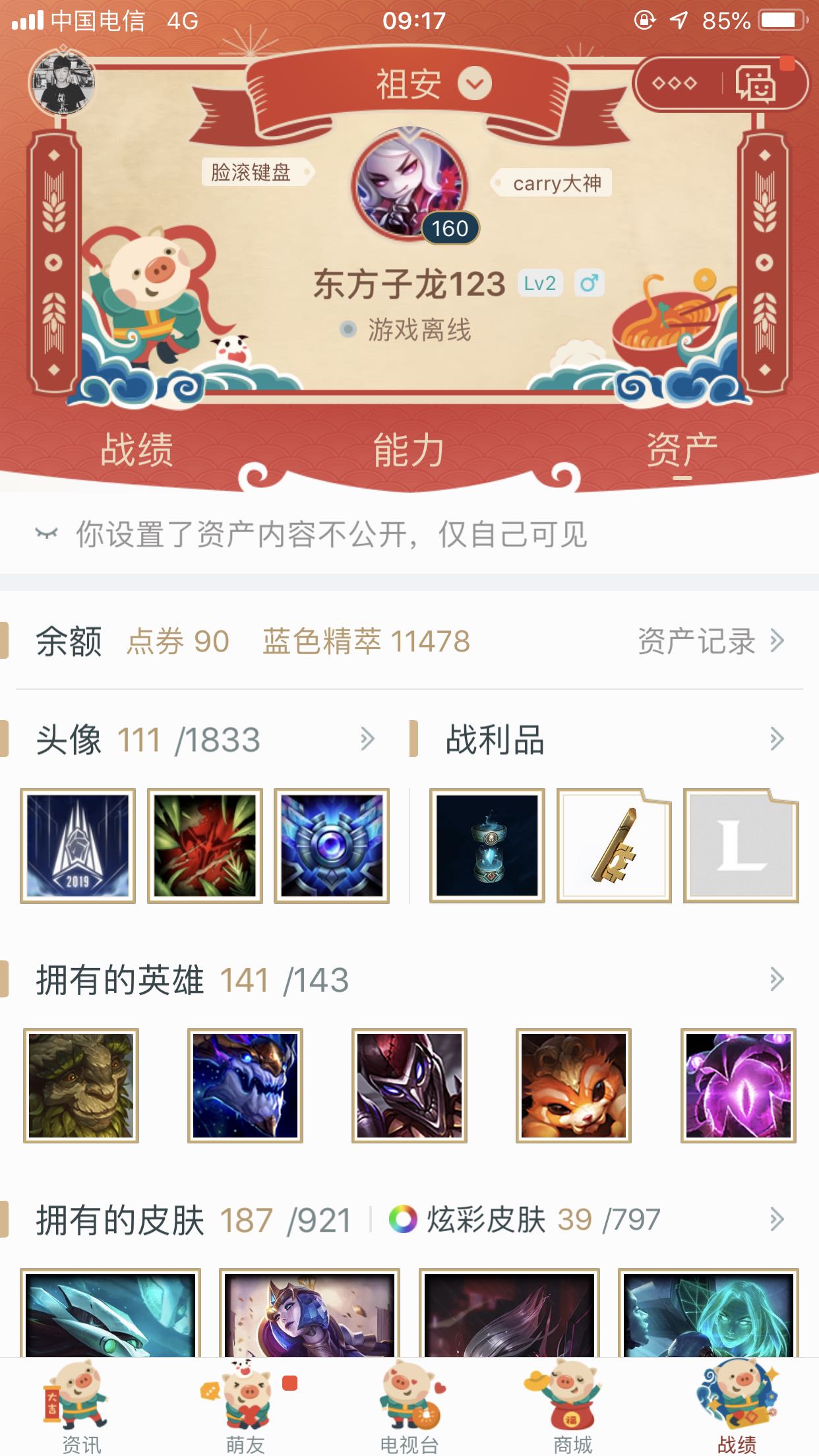Expand the 拥有的皮肤 skins list
819x1456 pixels.
[776, 1219]
